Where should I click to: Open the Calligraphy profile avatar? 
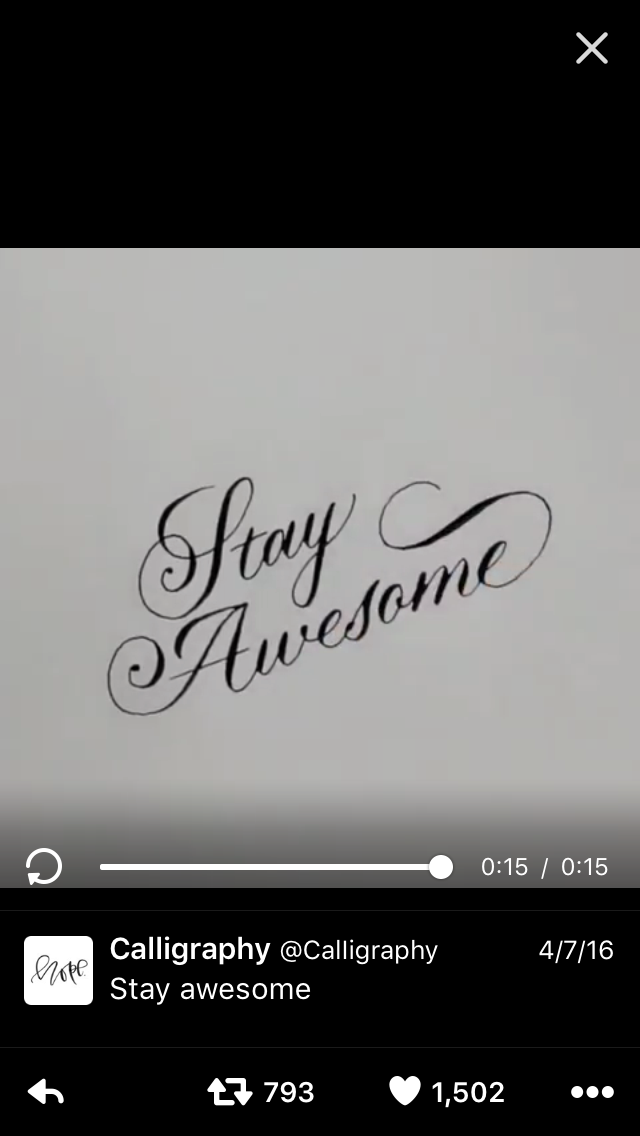(58, 970)
